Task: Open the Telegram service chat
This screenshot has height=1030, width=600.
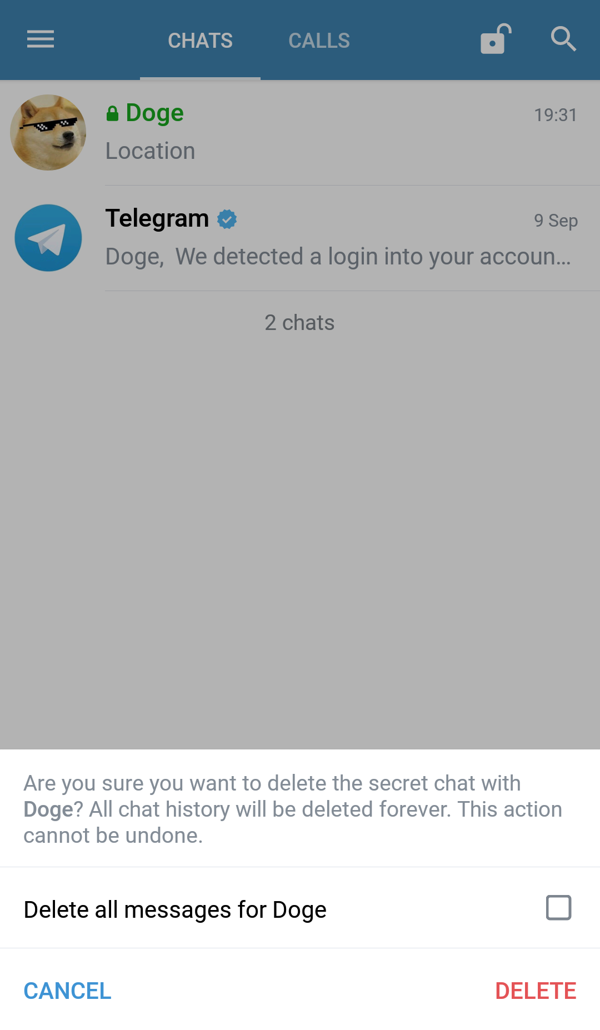Action: tap(300, 238)
